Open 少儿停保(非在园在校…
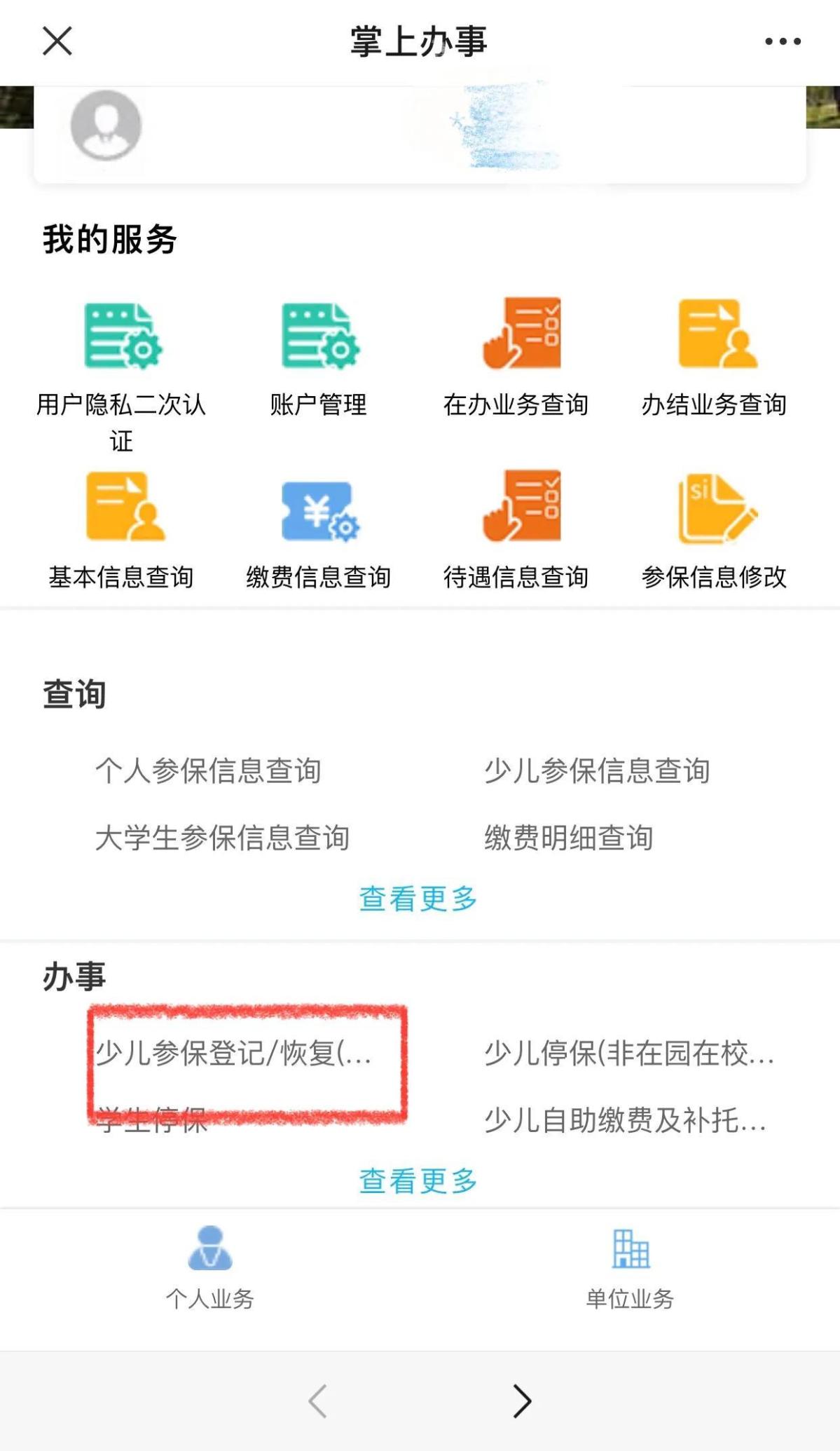The image size is (840, 1451). coord(628,1053)
